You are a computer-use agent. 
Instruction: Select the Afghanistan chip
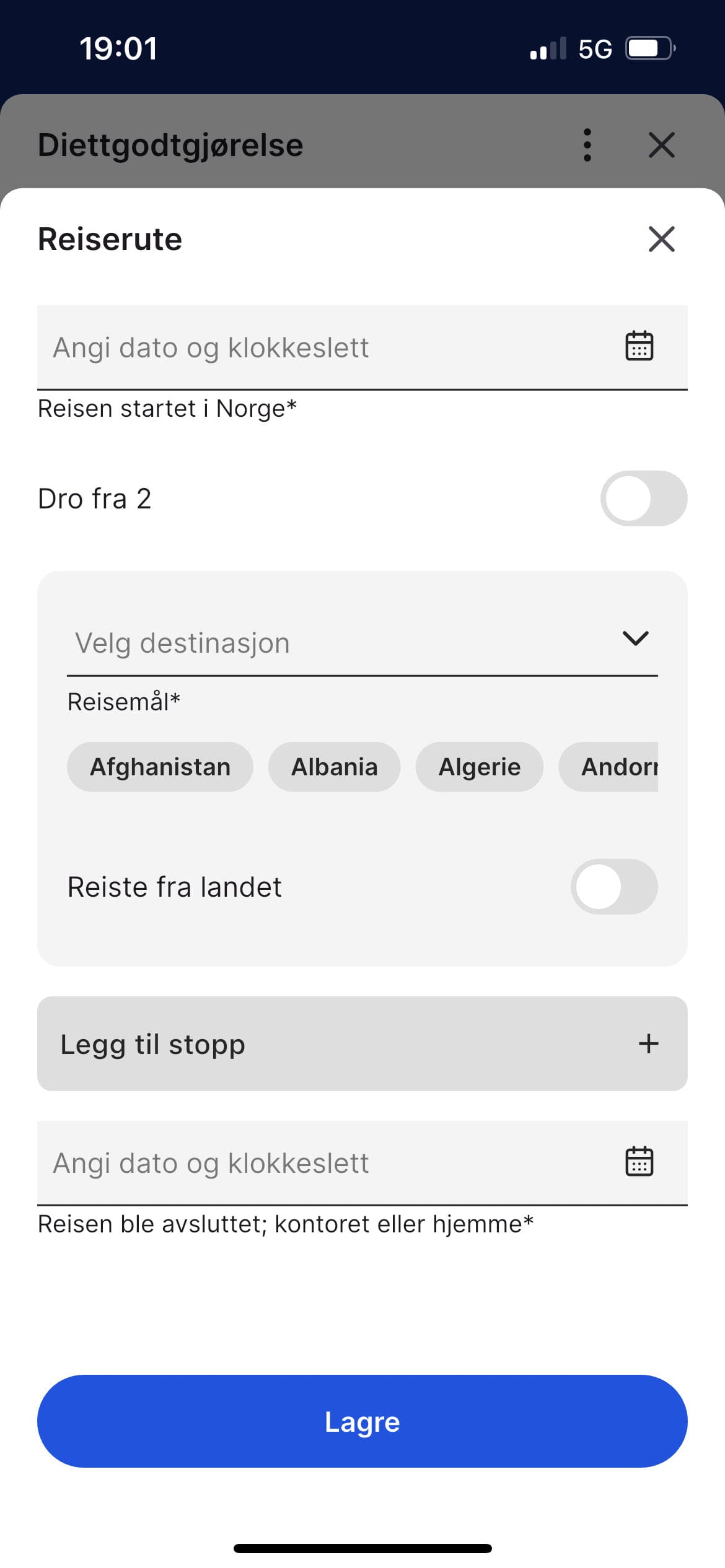(160, 767)
